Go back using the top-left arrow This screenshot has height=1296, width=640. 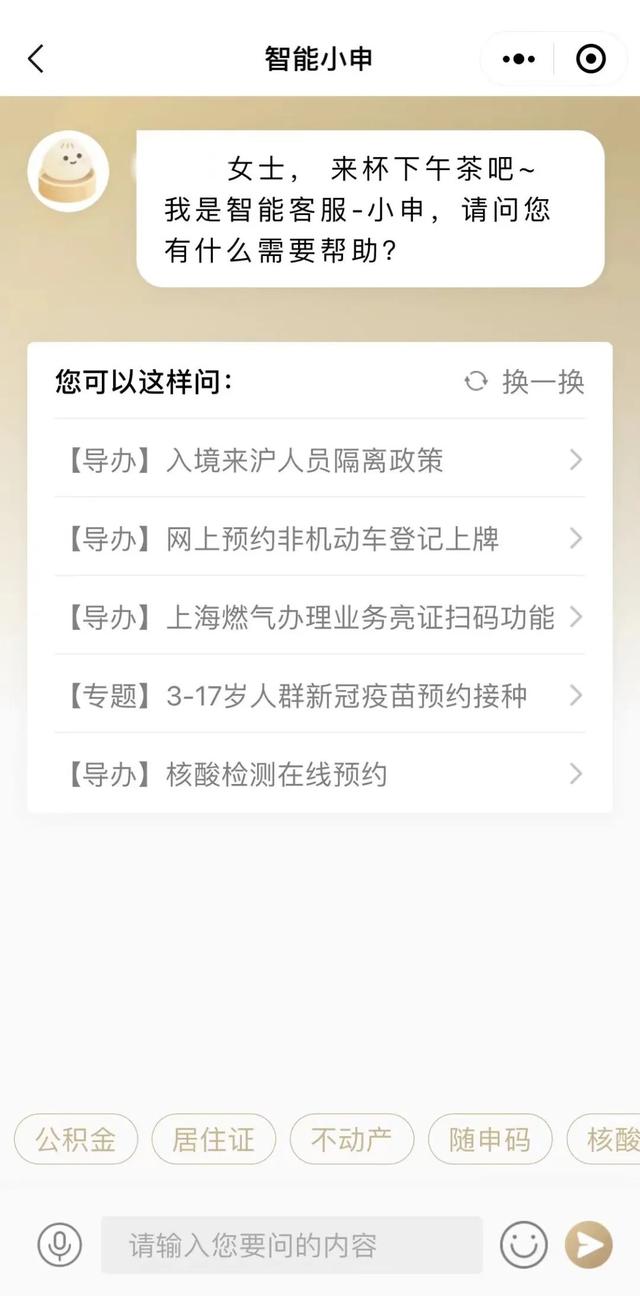tap(36, 59)
